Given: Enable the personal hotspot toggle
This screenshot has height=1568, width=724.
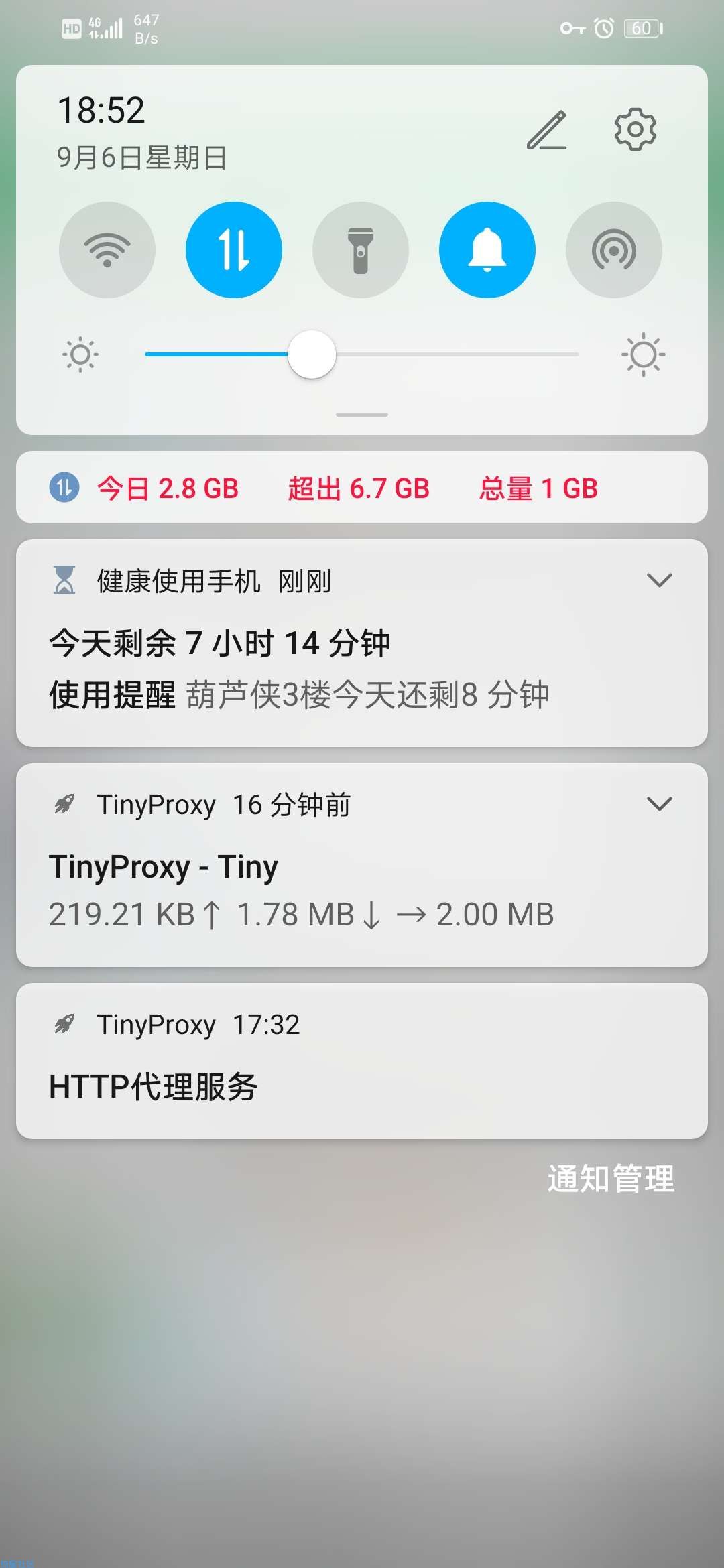Looking at the screenshot, I should (614, 250).
